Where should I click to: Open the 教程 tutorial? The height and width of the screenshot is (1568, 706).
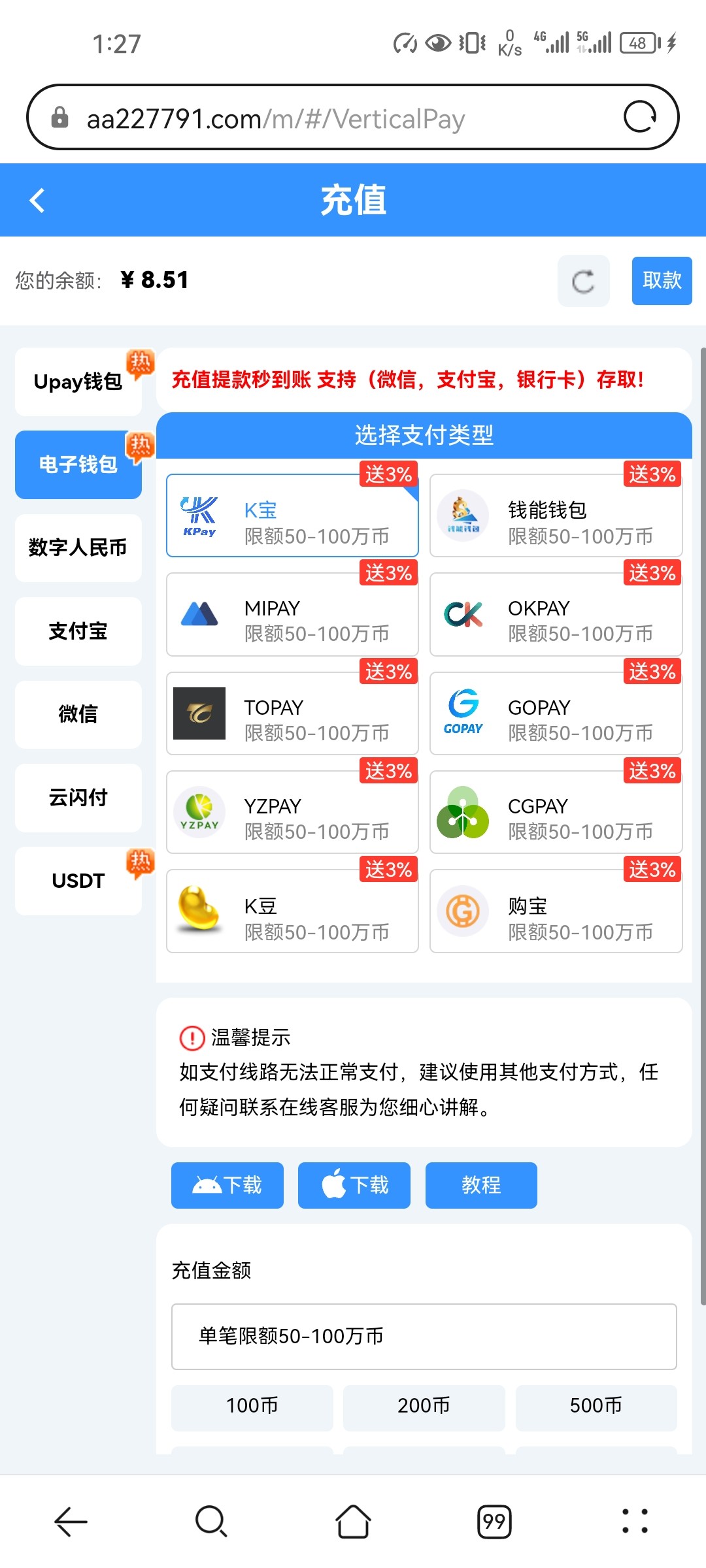481,1185
